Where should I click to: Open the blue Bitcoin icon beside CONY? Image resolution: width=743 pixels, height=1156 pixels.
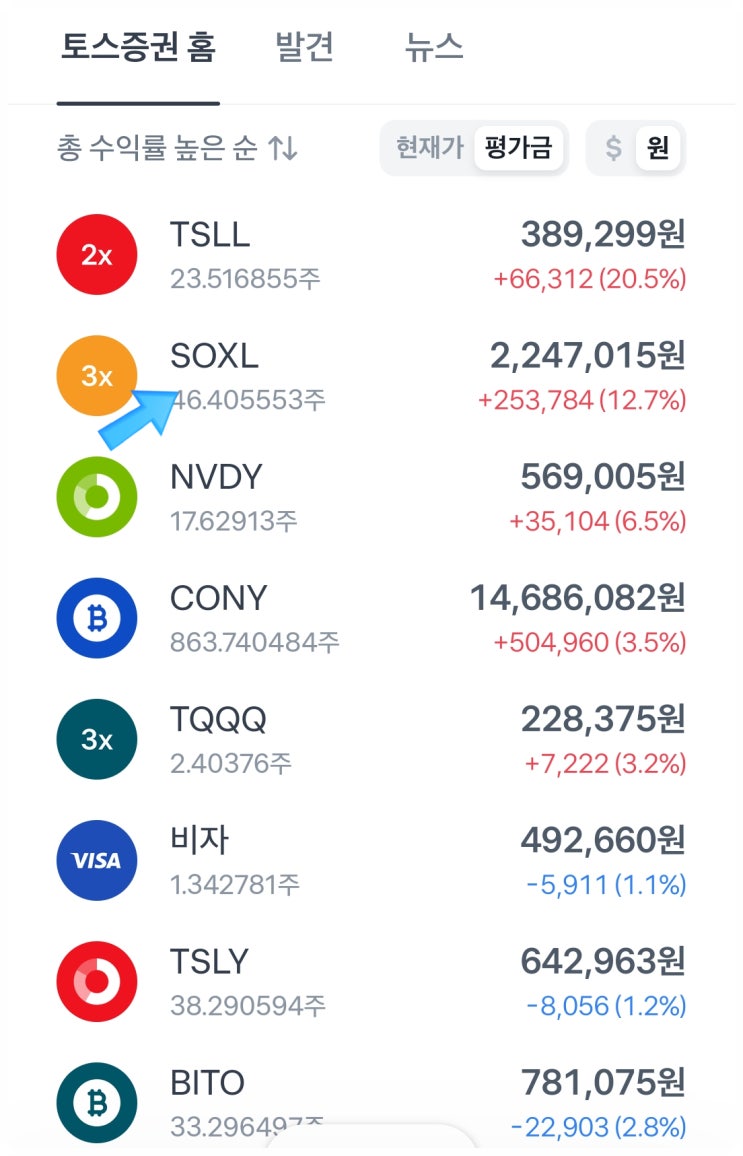pyautogui.click(x=96, y=617)
